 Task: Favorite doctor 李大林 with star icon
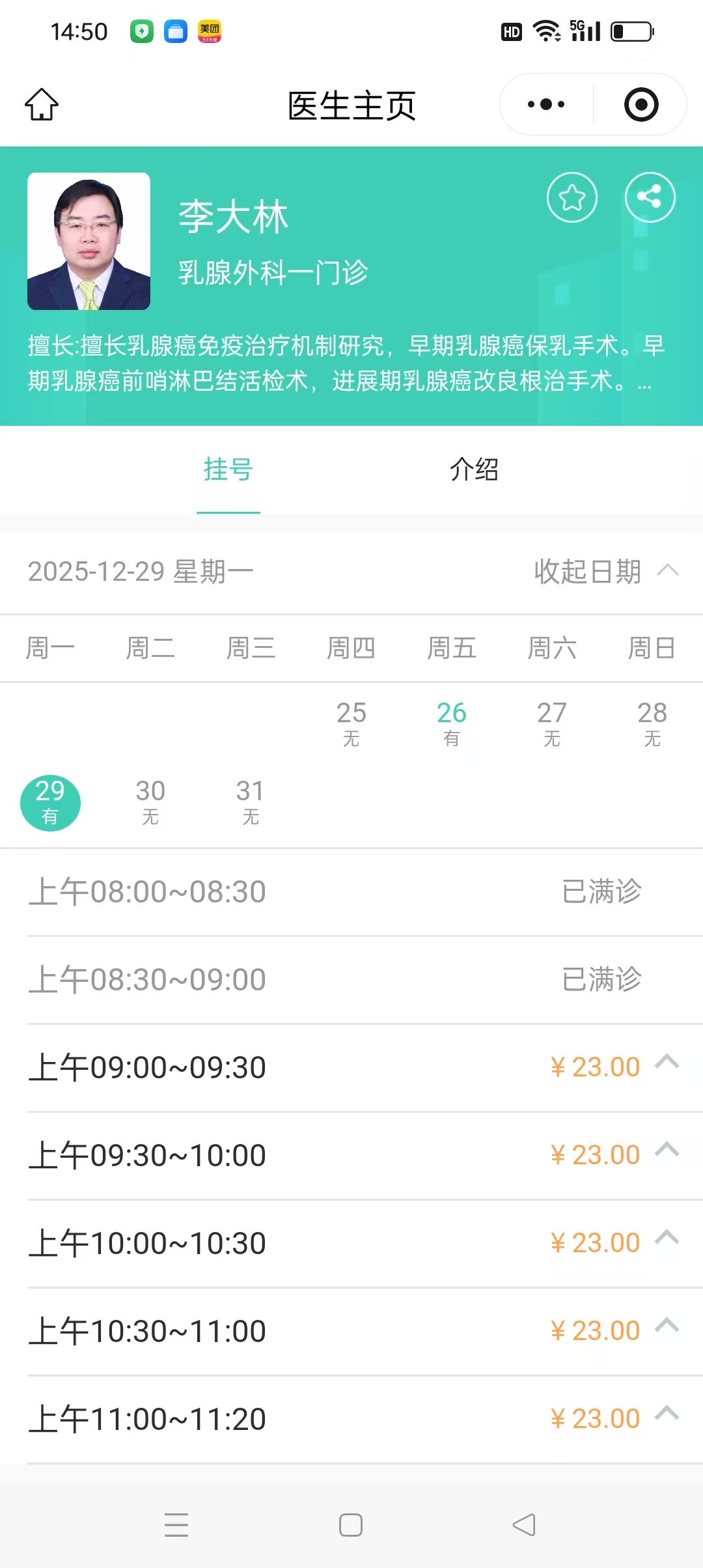point(572,197)
